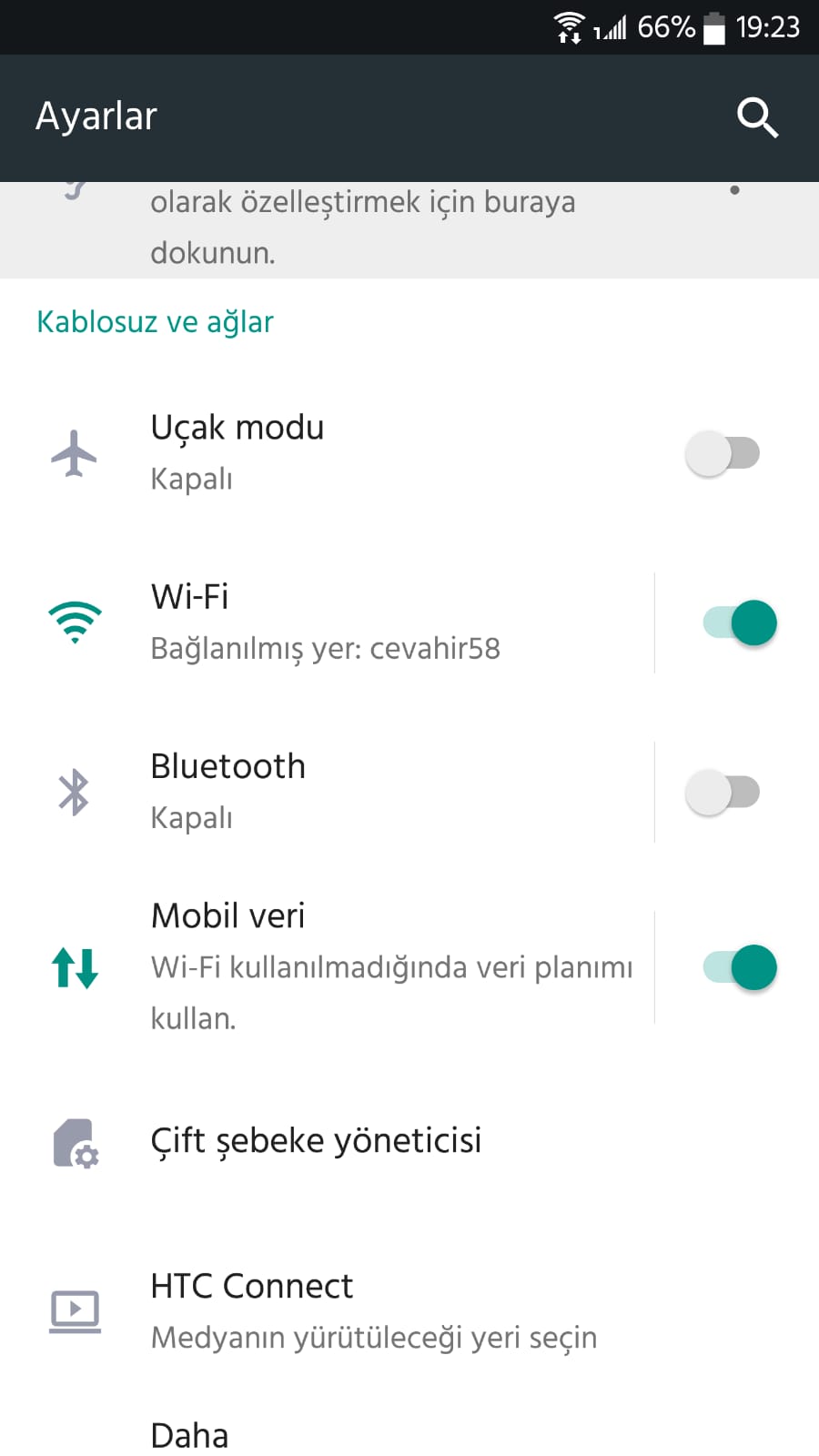
Task: Open the Daha row
Action: pyautogui.click(x=409, y=1431)
